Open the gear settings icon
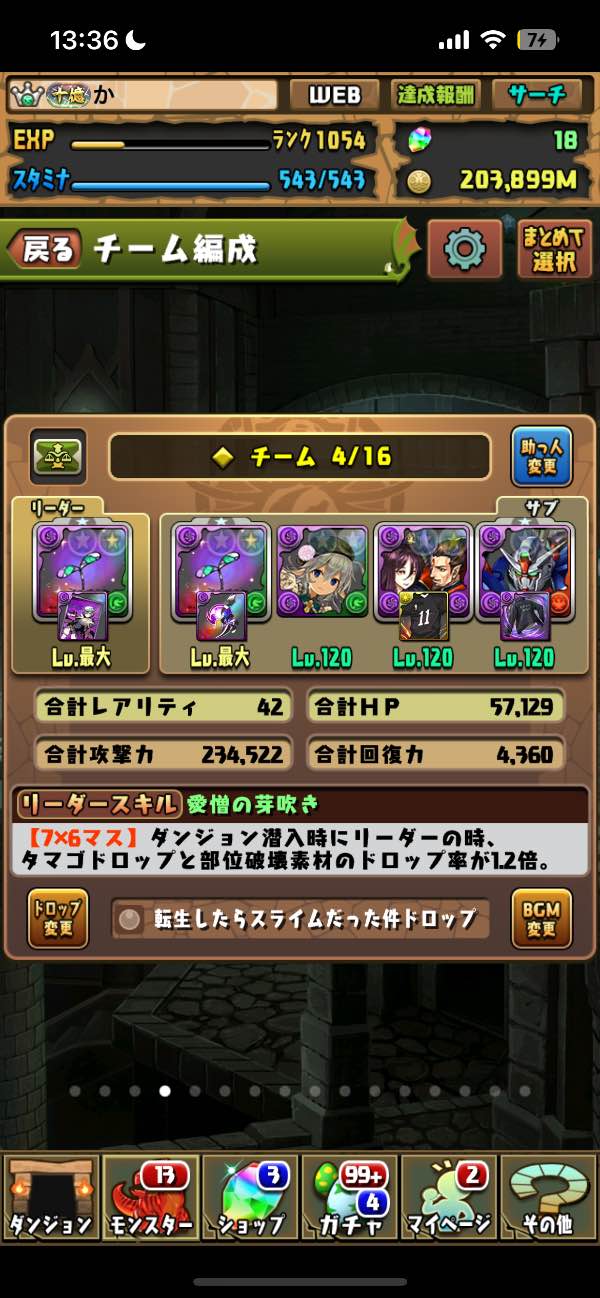The image size is (600, 1298). point(464,249)
